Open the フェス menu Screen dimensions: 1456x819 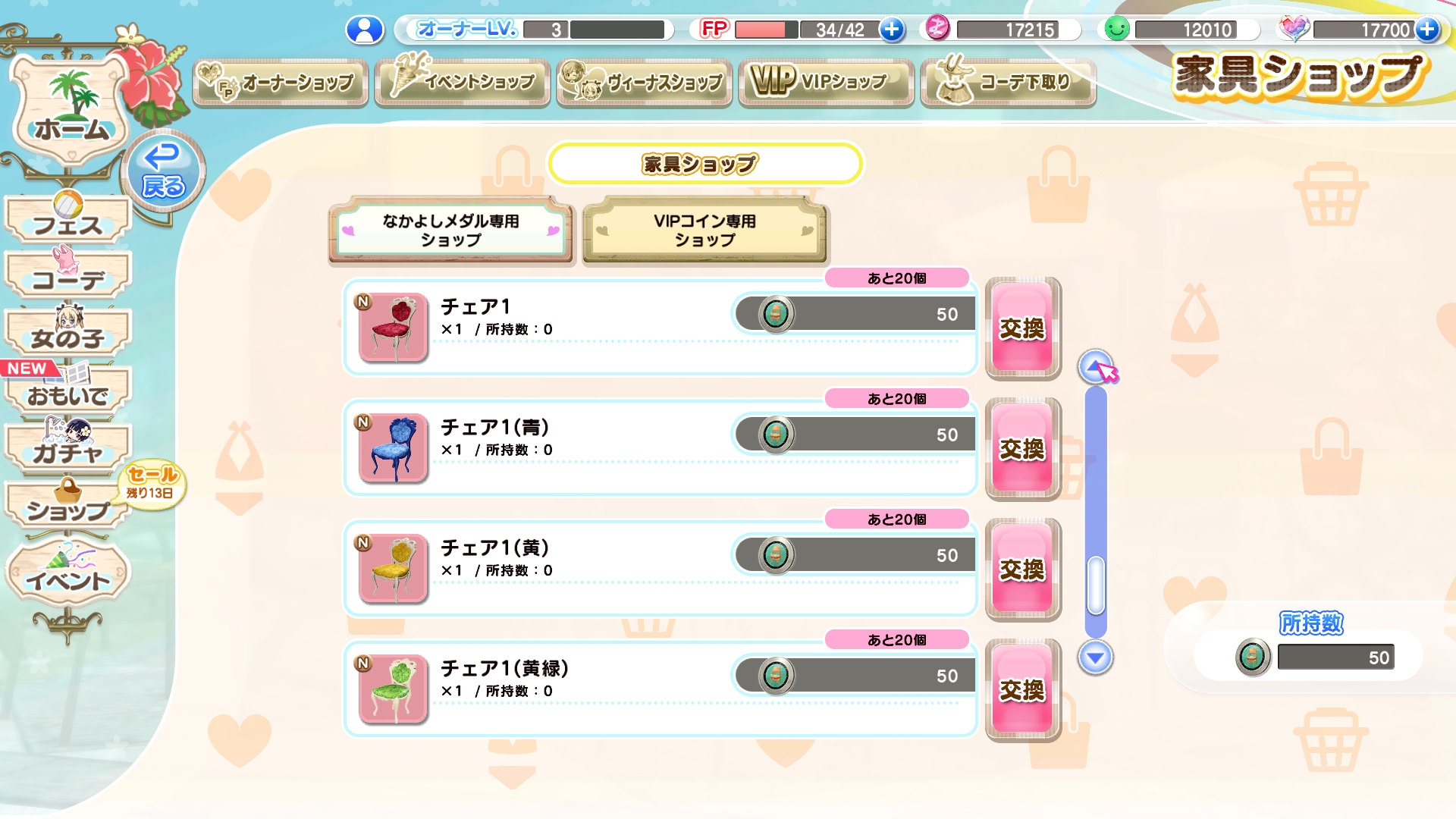[x=68, y=220]
